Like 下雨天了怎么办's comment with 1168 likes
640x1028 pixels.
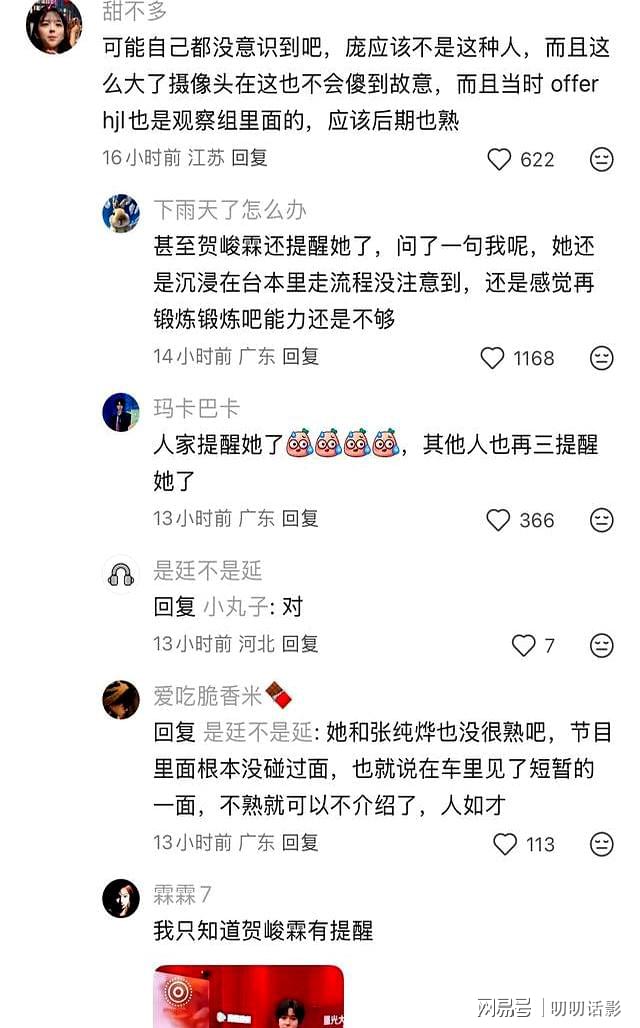[493, 358]
